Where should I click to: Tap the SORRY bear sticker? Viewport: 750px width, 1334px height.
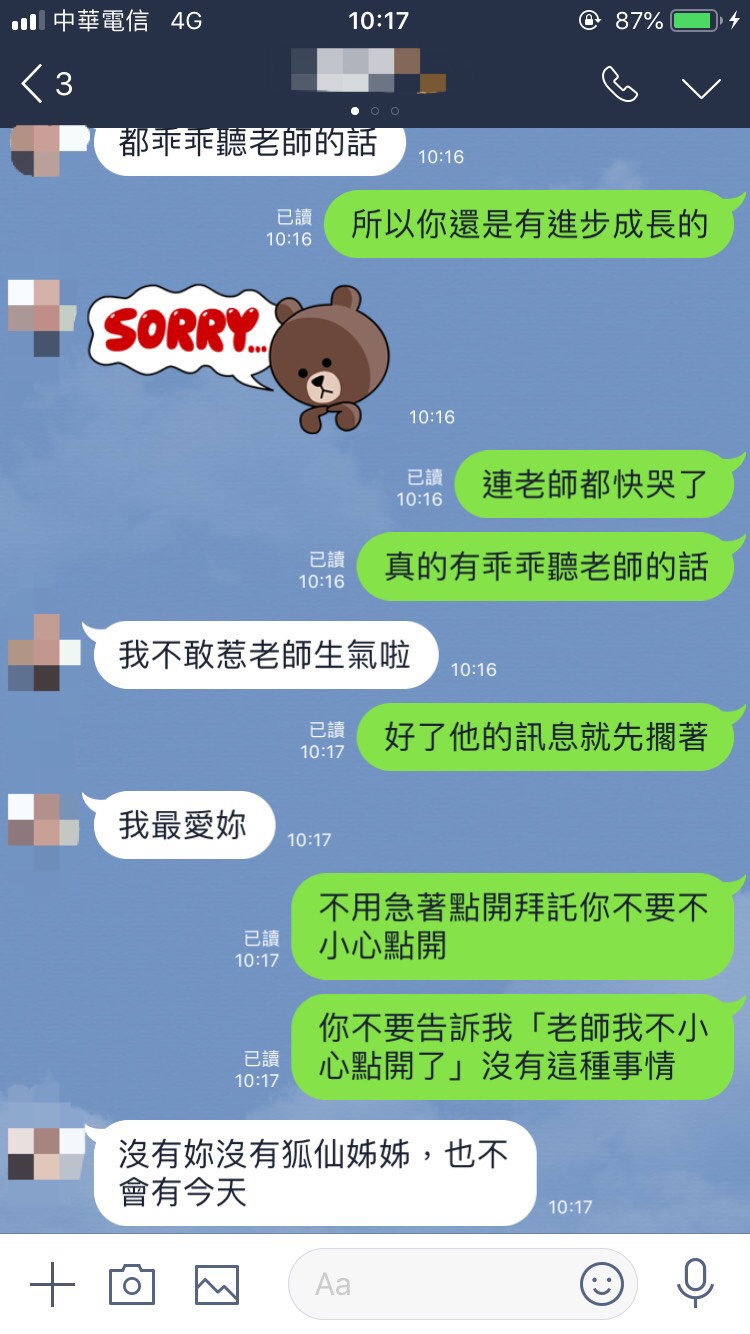click(240, 357)
